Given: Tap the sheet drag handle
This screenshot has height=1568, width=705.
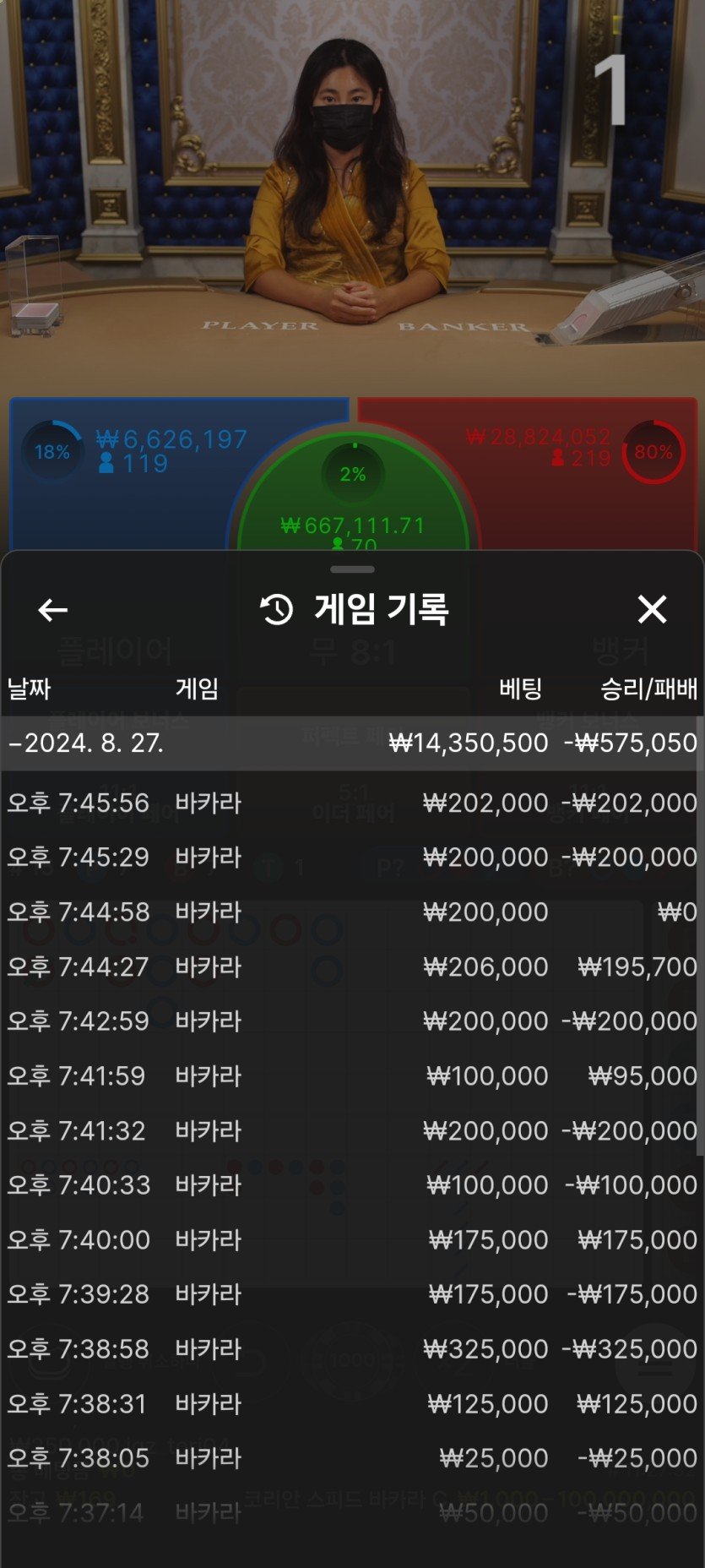Looking at the screenshot, I should 352,569.
